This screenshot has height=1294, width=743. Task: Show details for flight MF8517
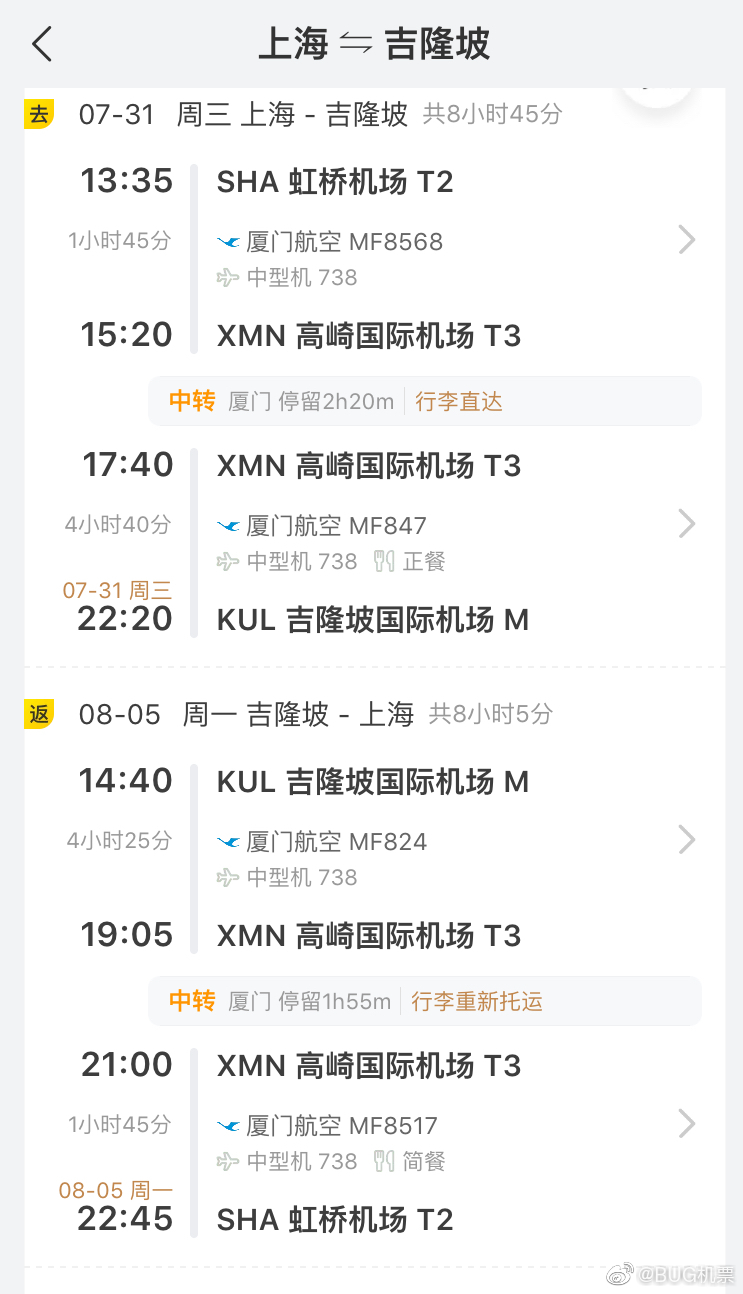tap(686, 1124)
